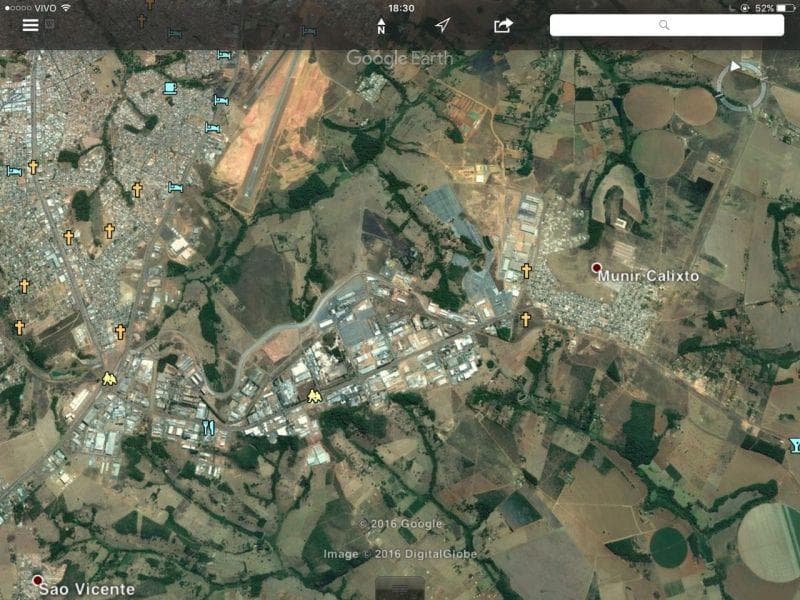Center map on my location
Image resolution: width=800 pixels, height=600 pixels.
[x=442, y=25]
